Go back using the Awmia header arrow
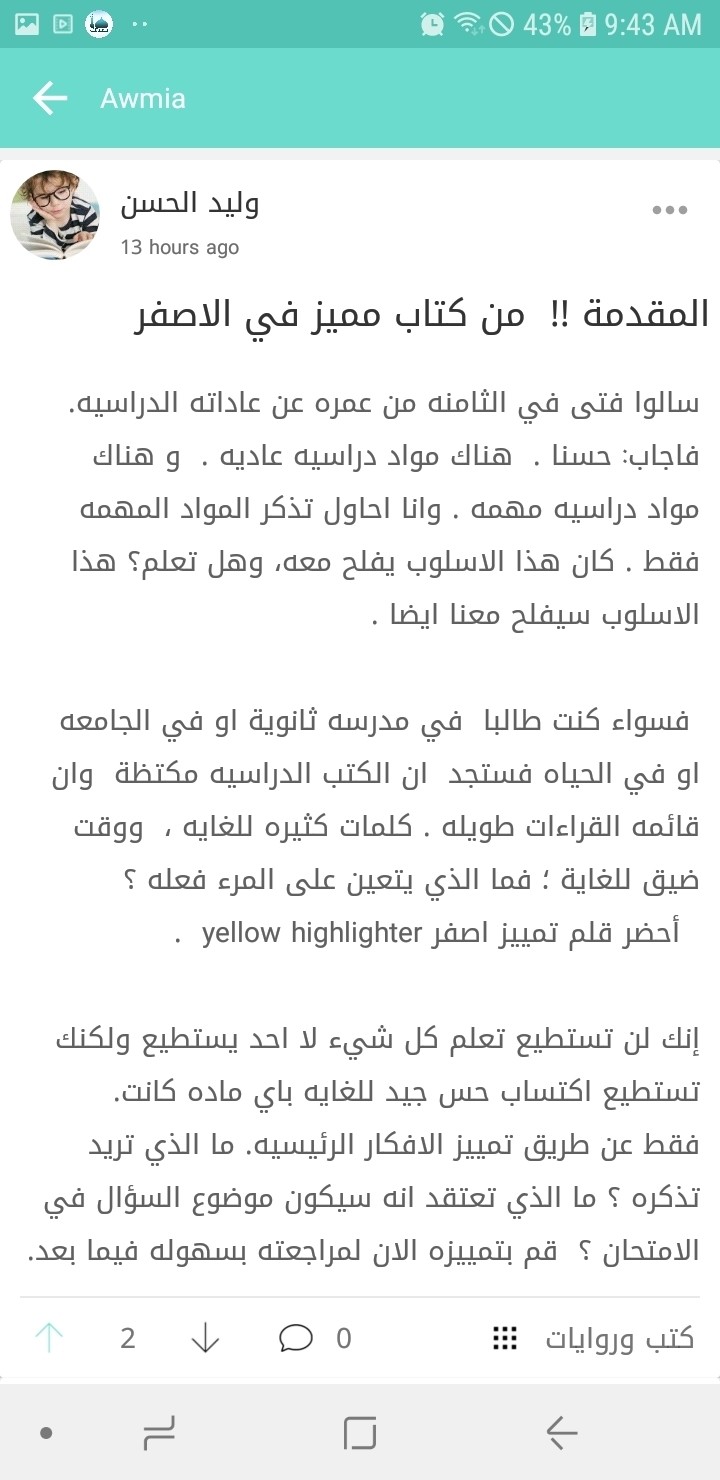 [x=49, y=98]
